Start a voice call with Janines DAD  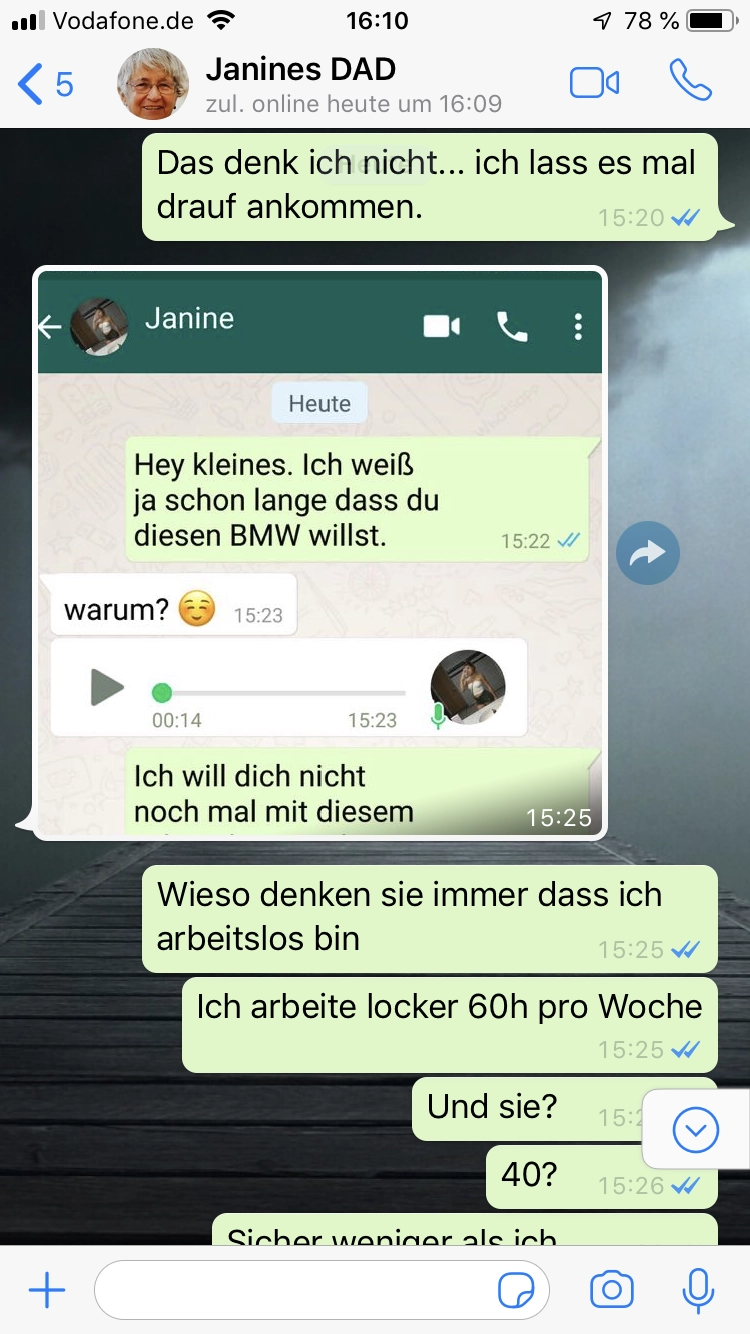690,81
